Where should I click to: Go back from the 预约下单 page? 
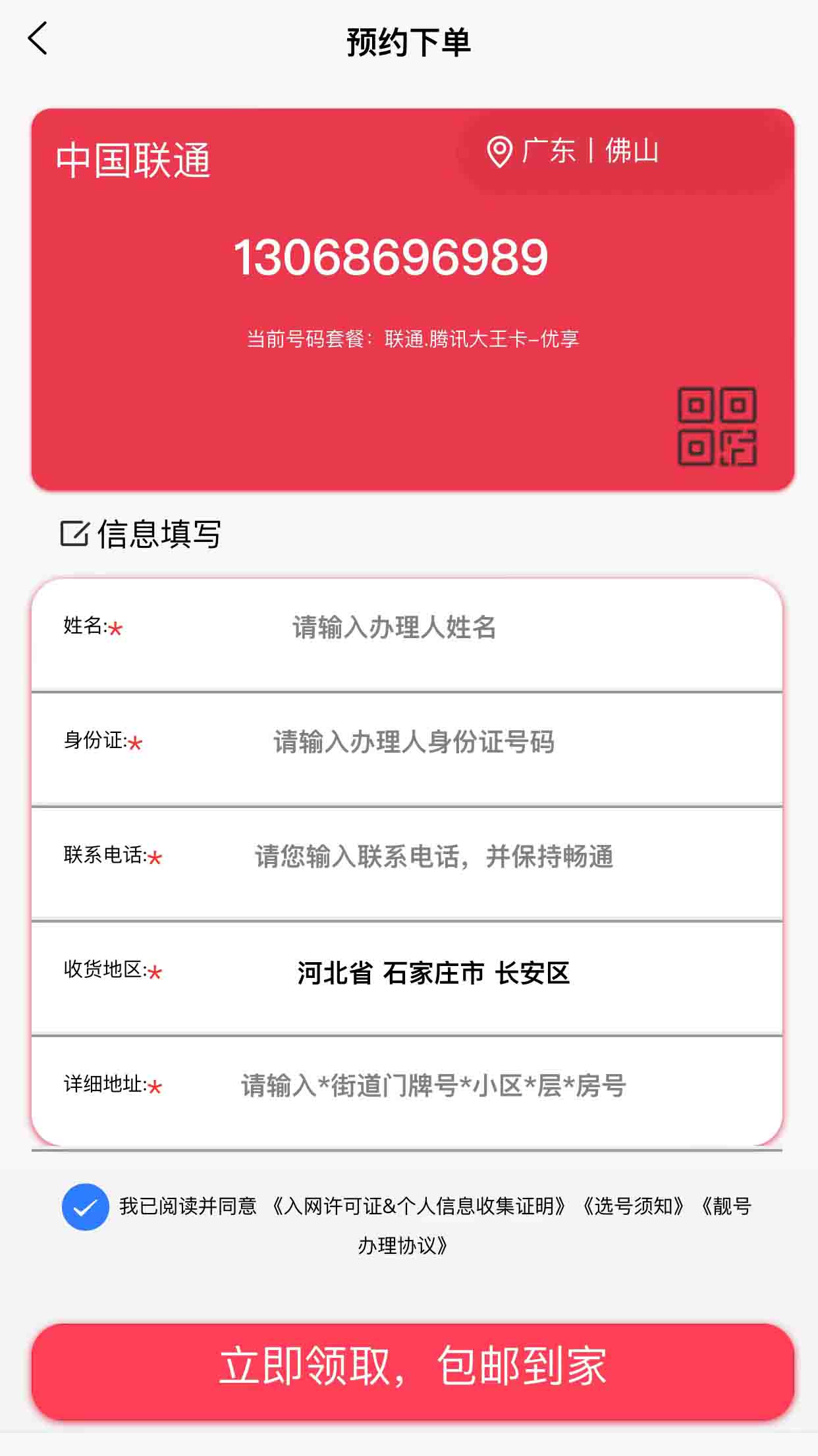(38, 39)
